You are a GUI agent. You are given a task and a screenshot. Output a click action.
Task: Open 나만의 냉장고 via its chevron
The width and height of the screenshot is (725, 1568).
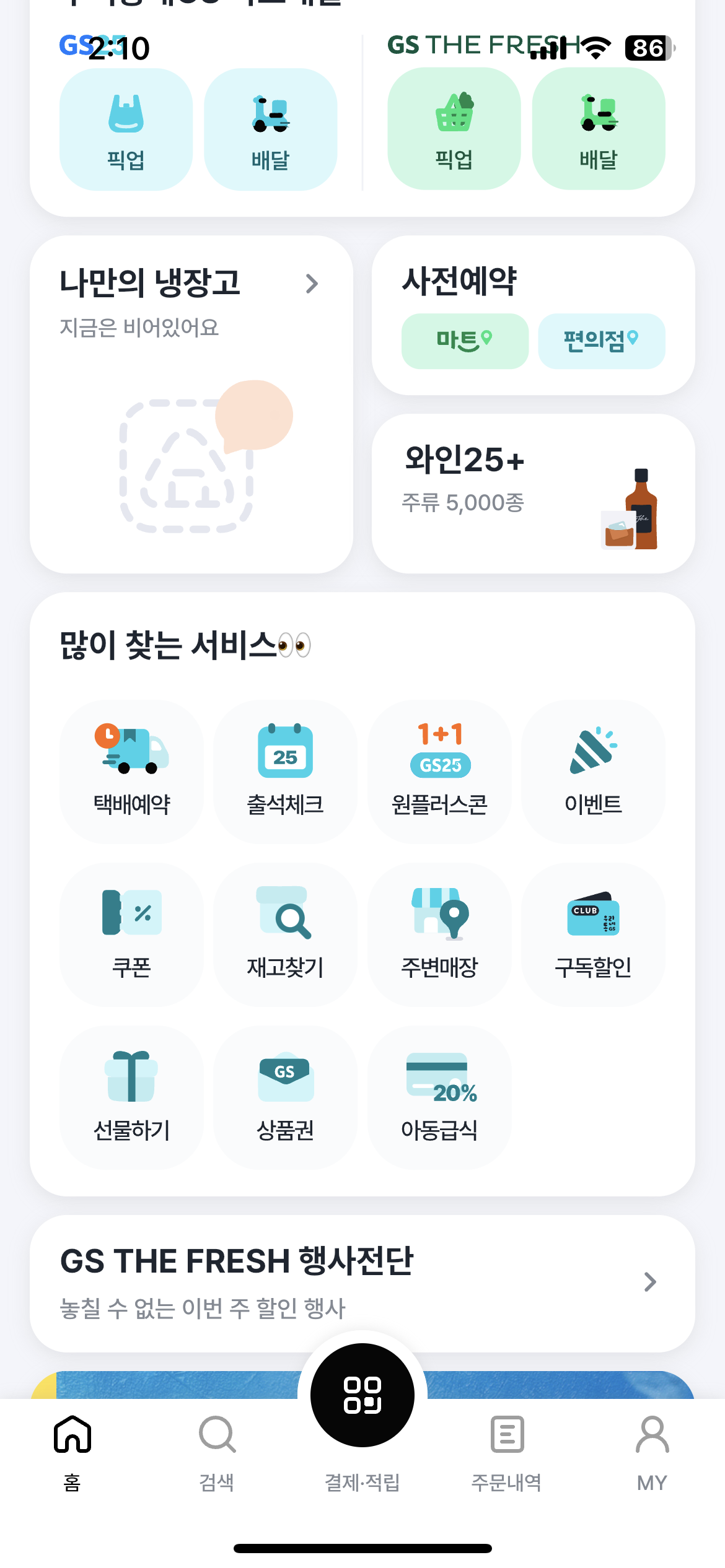click(x=312, y=284)
